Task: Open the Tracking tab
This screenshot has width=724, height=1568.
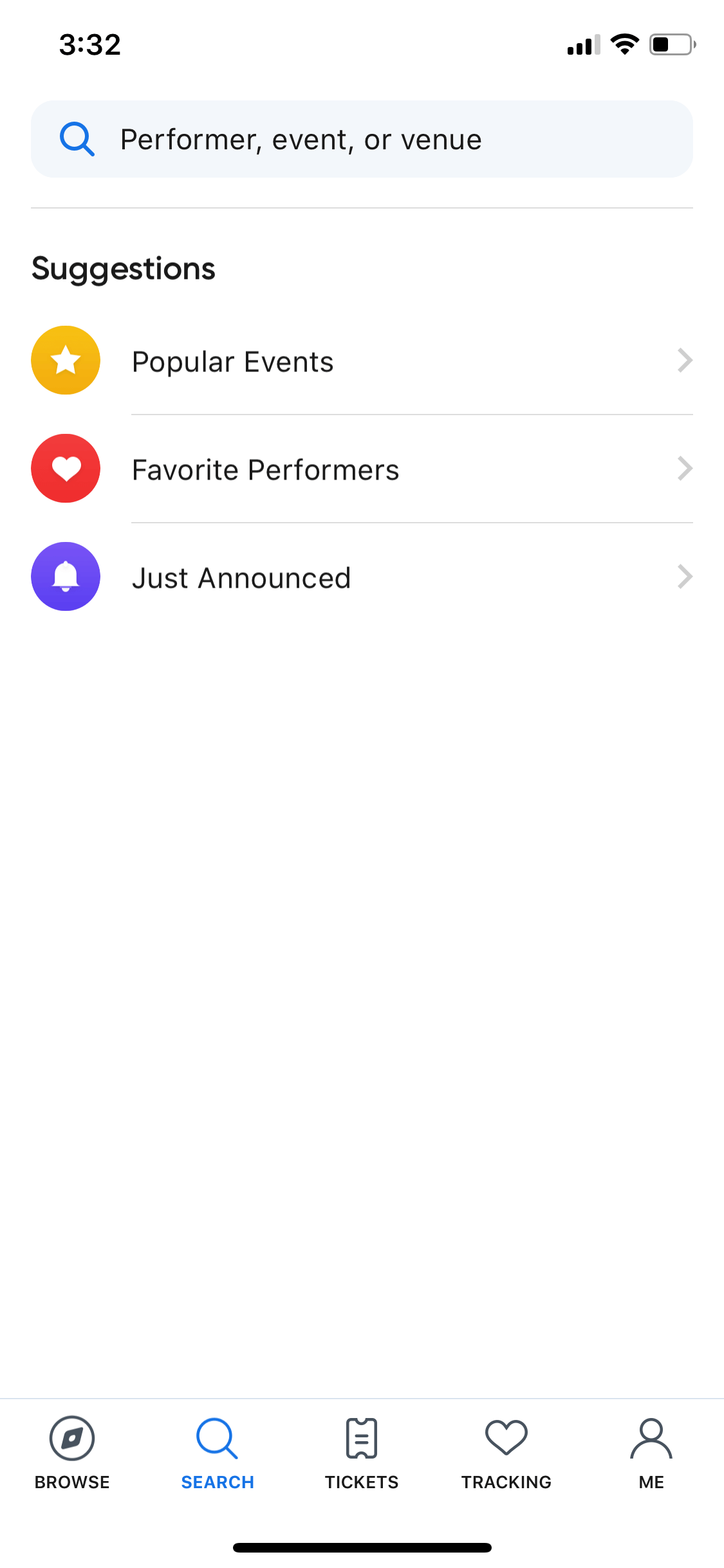Action: tap(506, 1453)
